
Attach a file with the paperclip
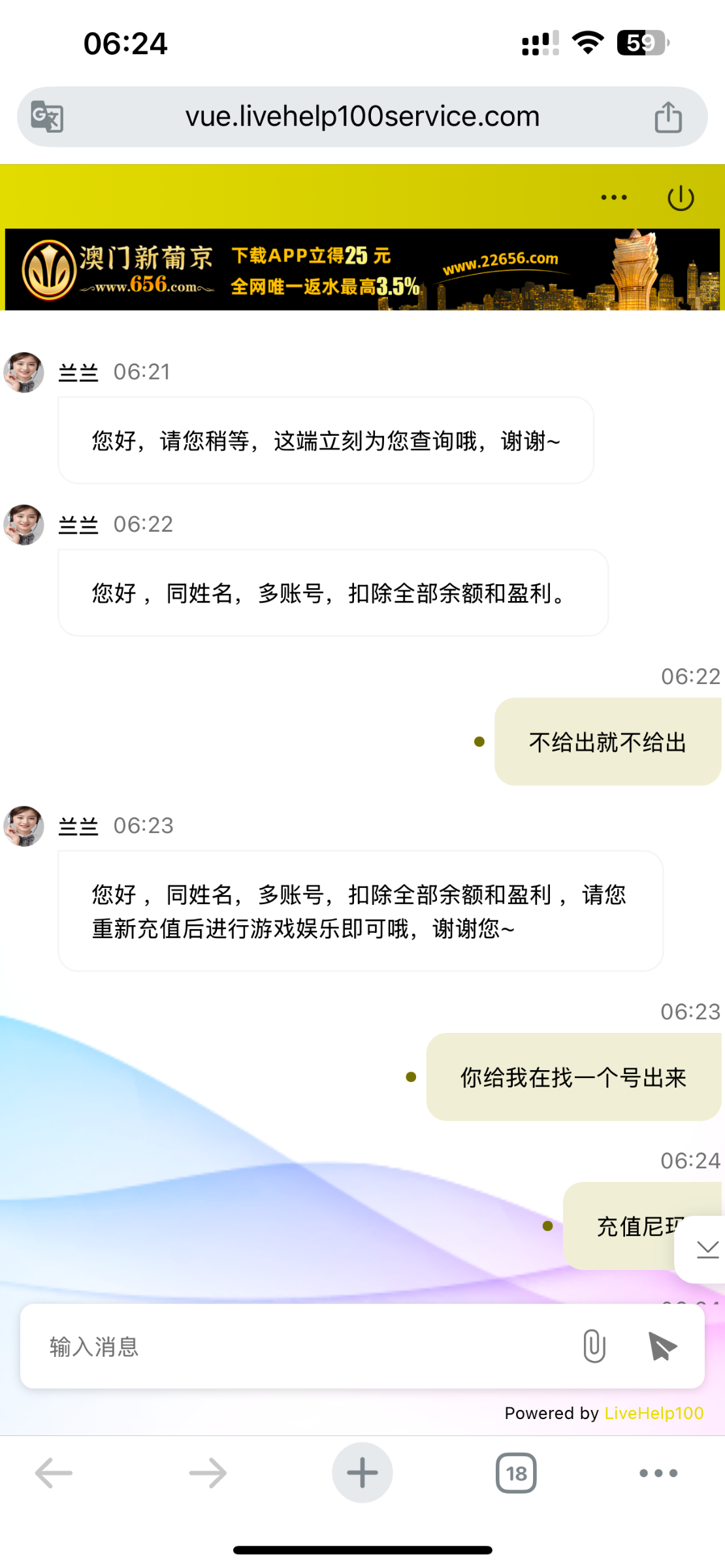point(594,1346)
